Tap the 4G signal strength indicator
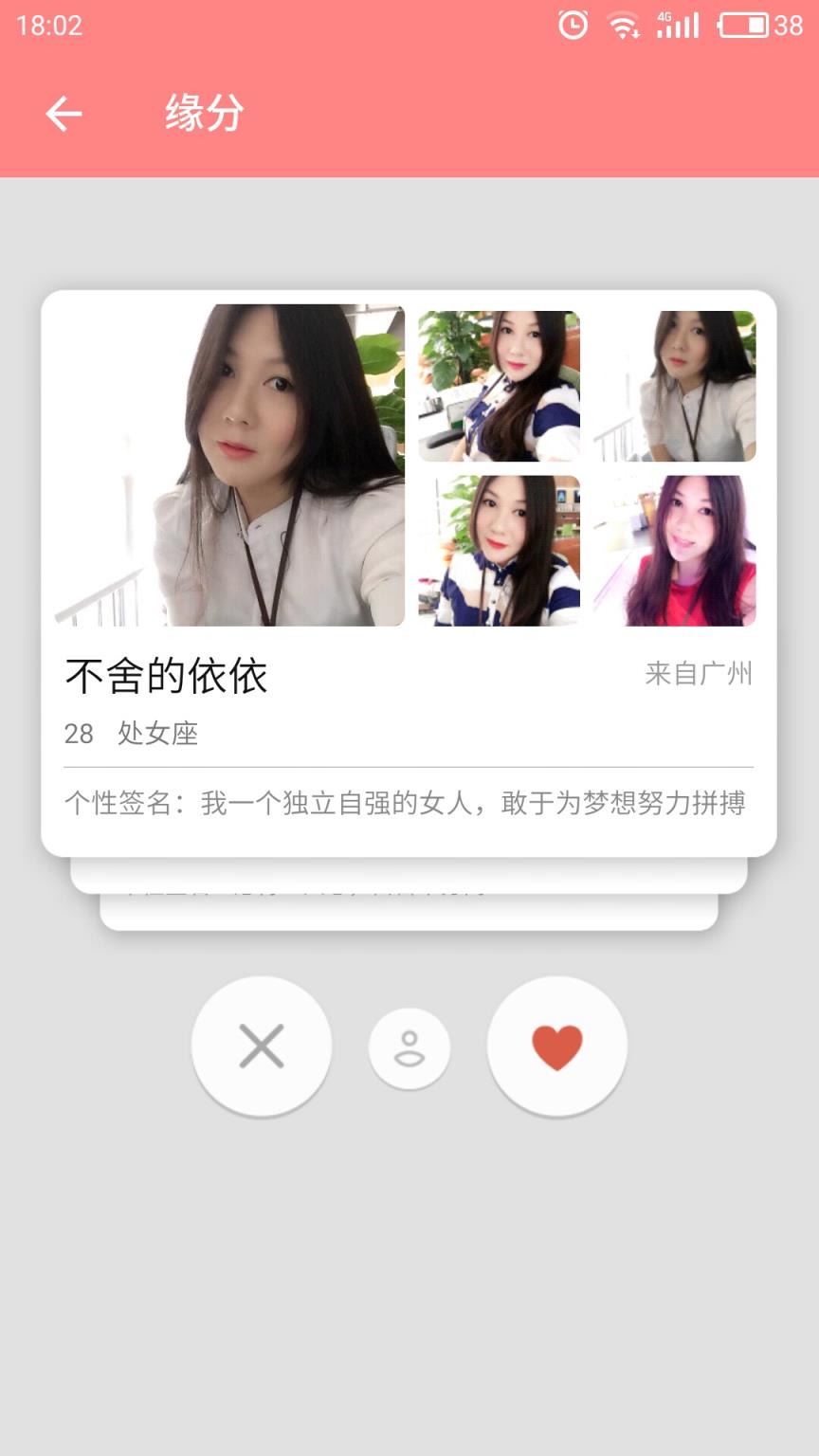The image size is (819, 1456). pyautogui.click(x=677, y=26)
